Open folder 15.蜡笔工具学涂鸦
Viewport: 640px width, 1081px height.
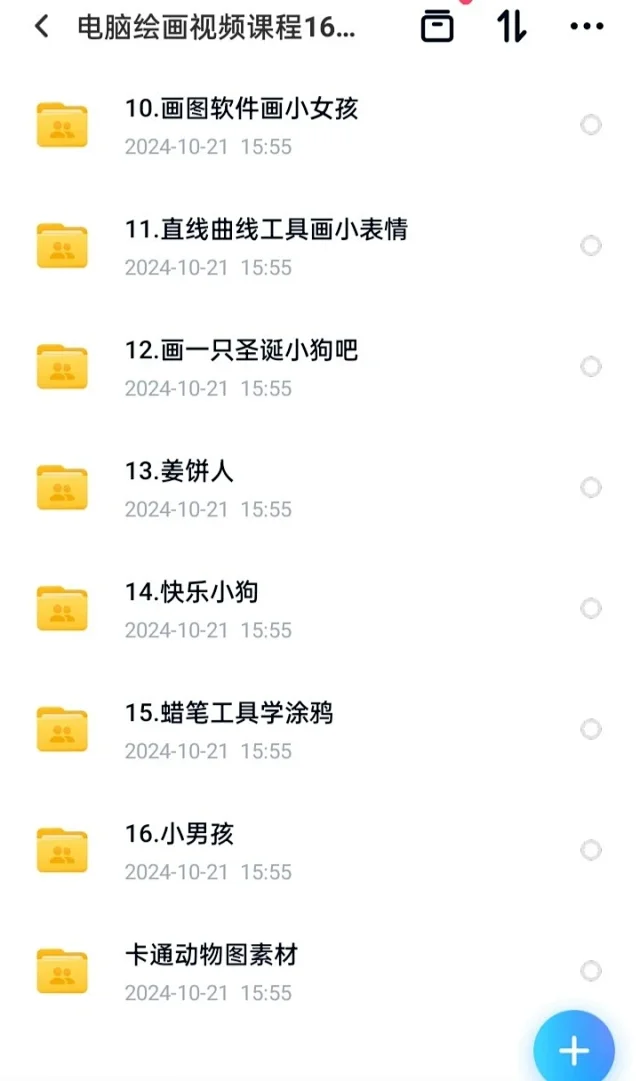303,729
